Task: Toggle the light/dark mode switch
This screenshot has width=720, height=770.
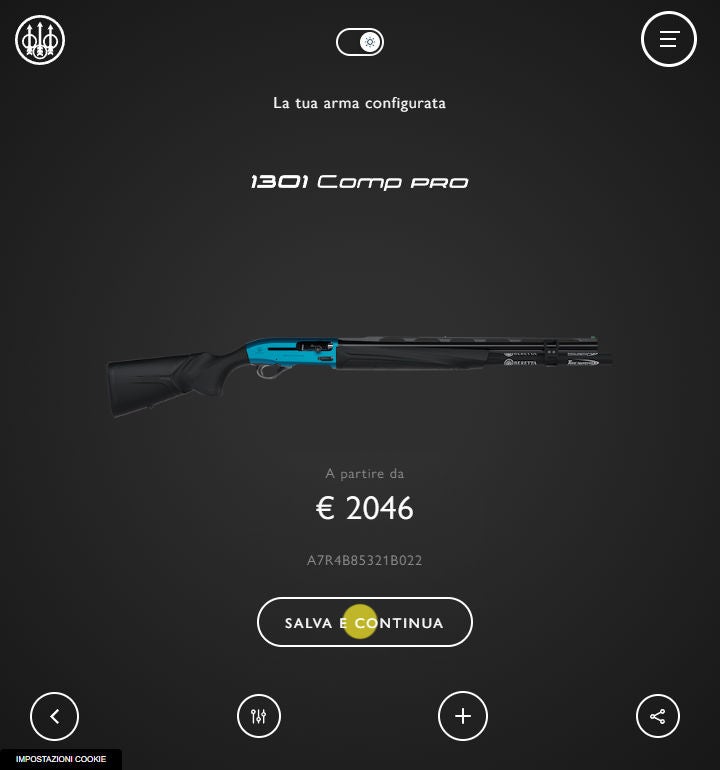Action: (x=360, y=42)
